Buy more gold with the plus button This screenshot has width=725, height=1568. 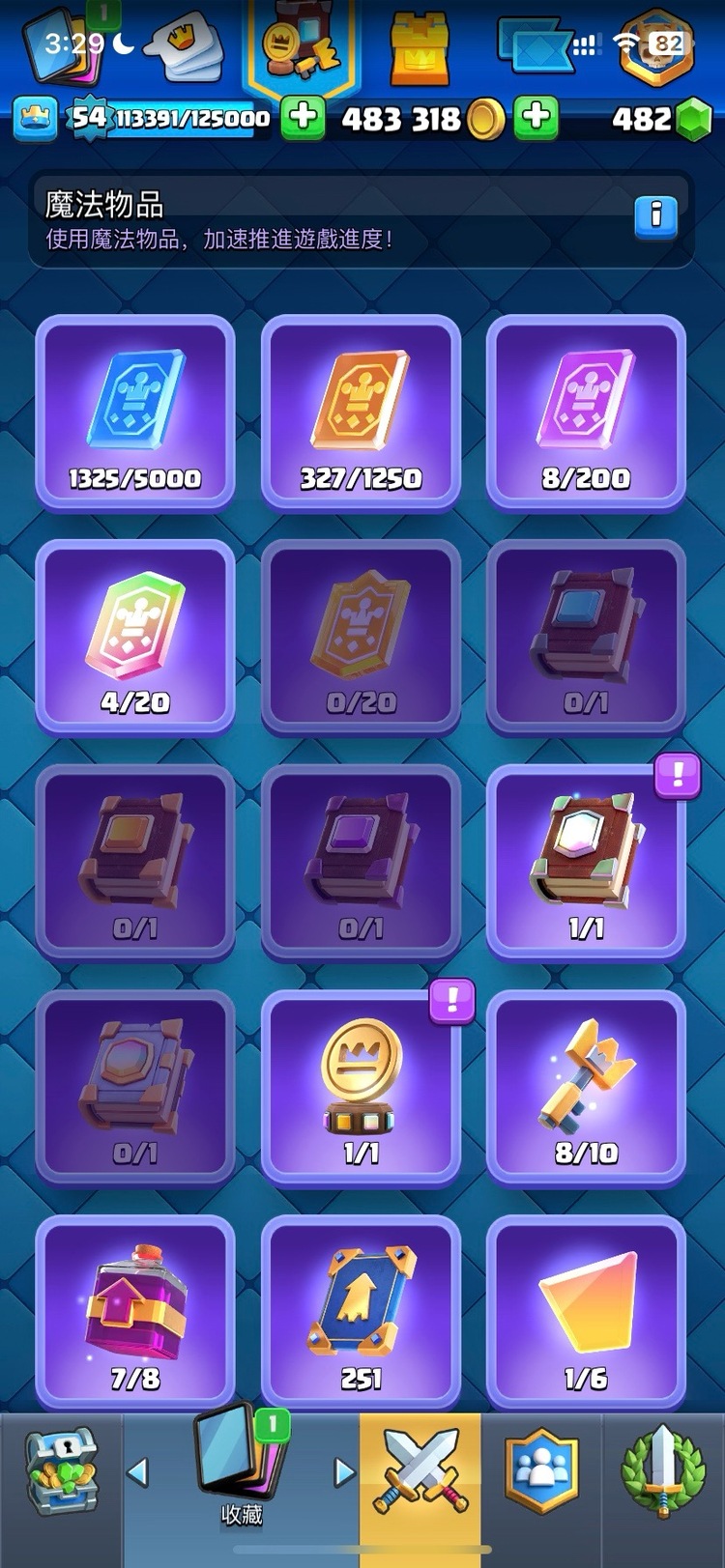tap(536, 118)
